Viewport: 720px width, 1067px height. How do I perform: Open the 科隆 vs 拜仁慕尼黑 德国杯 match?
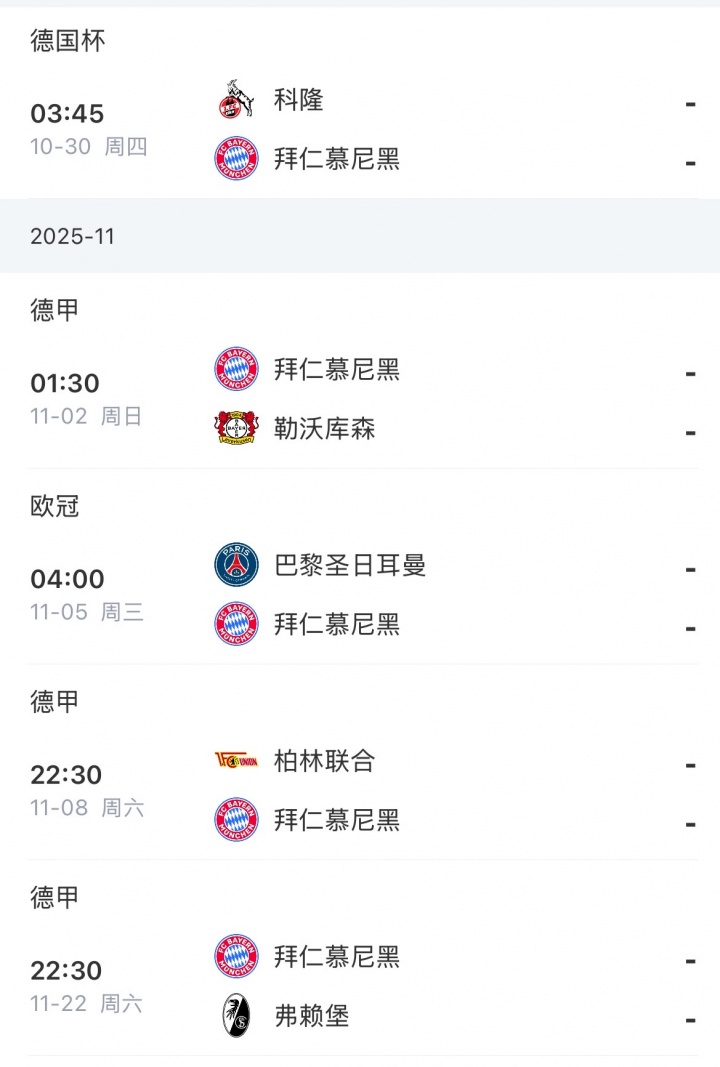click(360, 129)
